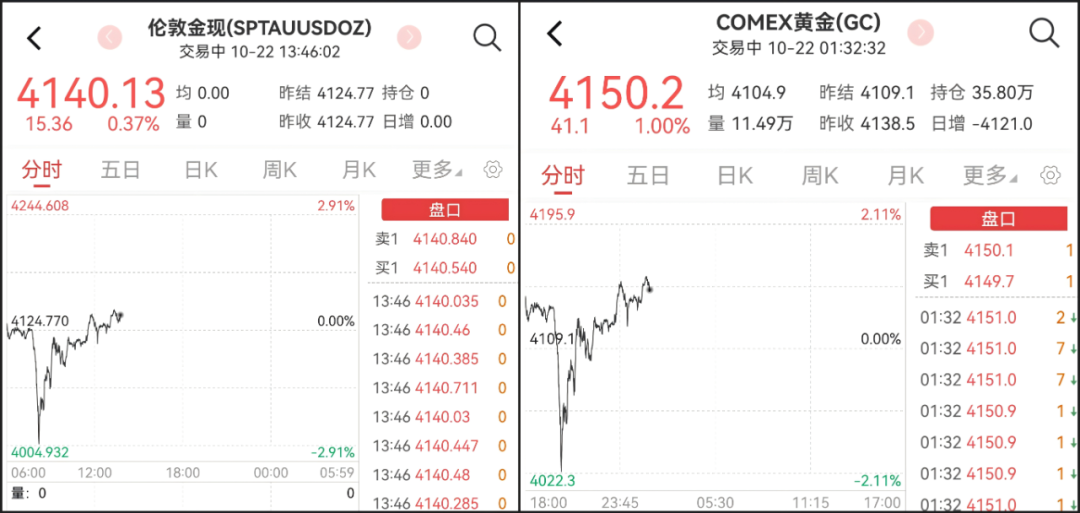Open chart settings gear on COMEX黄金 page

tap(1050, 175)
